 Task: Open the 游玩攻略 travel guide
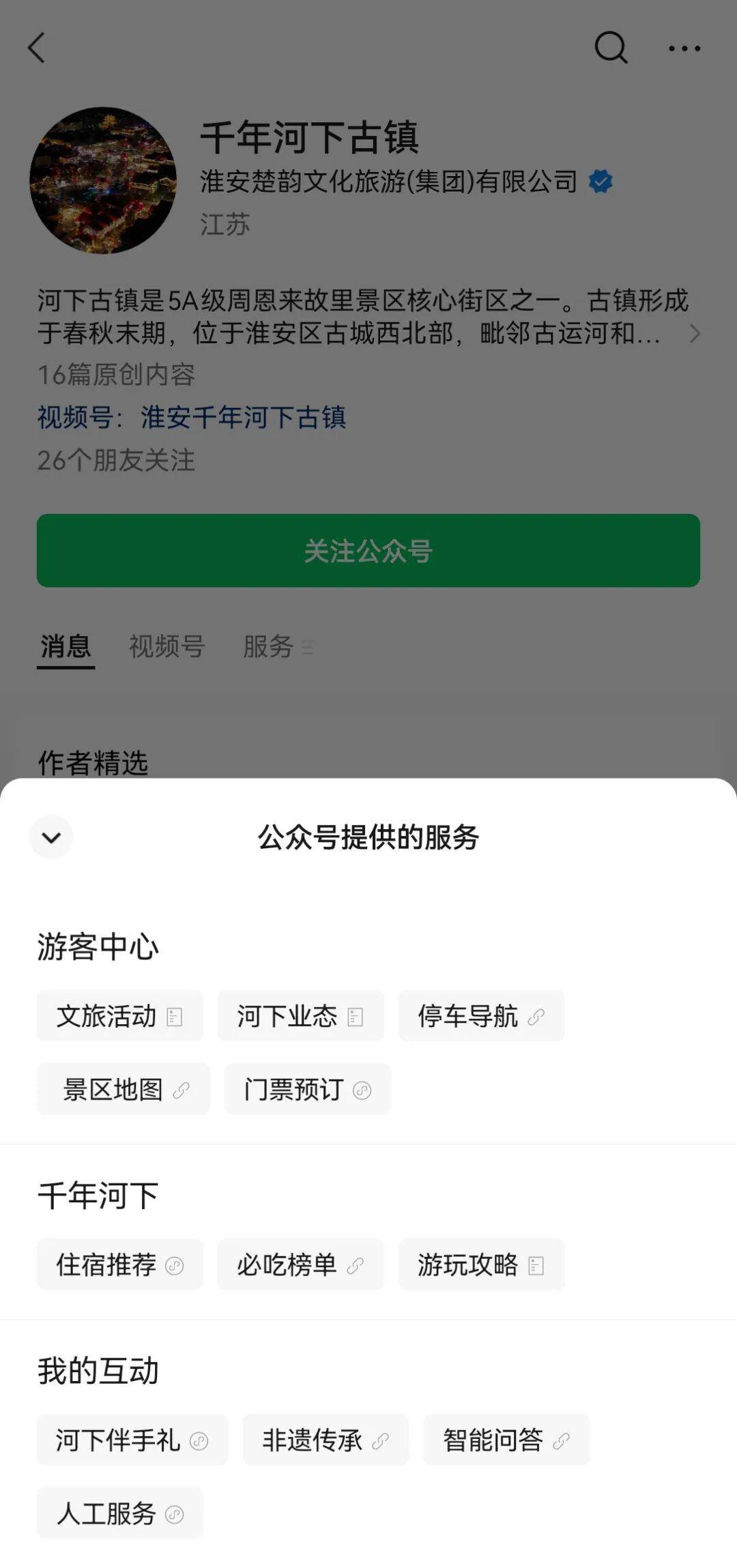click(x=481, y=1264)
